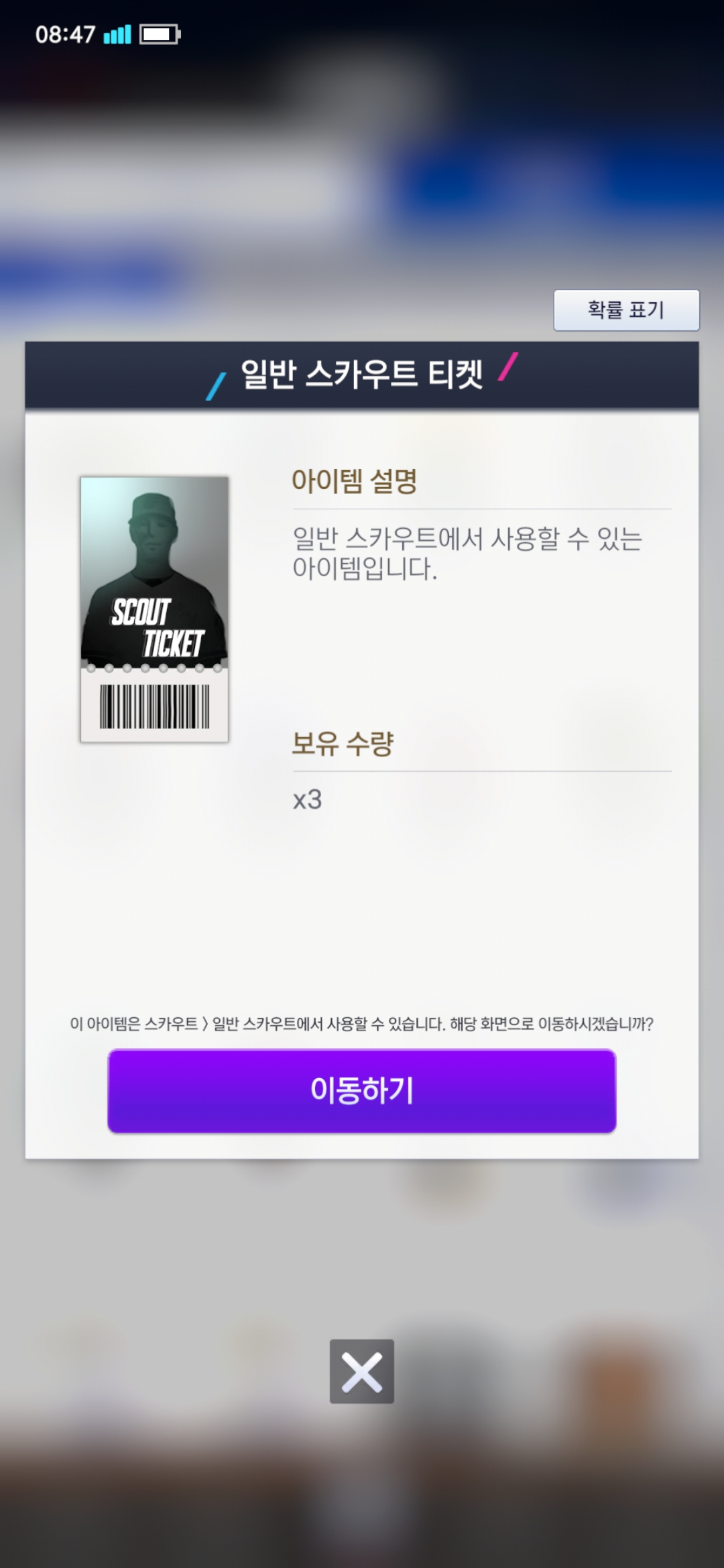Tap the 확률 표기 button
724x1568 pixels.
[626, 310]
